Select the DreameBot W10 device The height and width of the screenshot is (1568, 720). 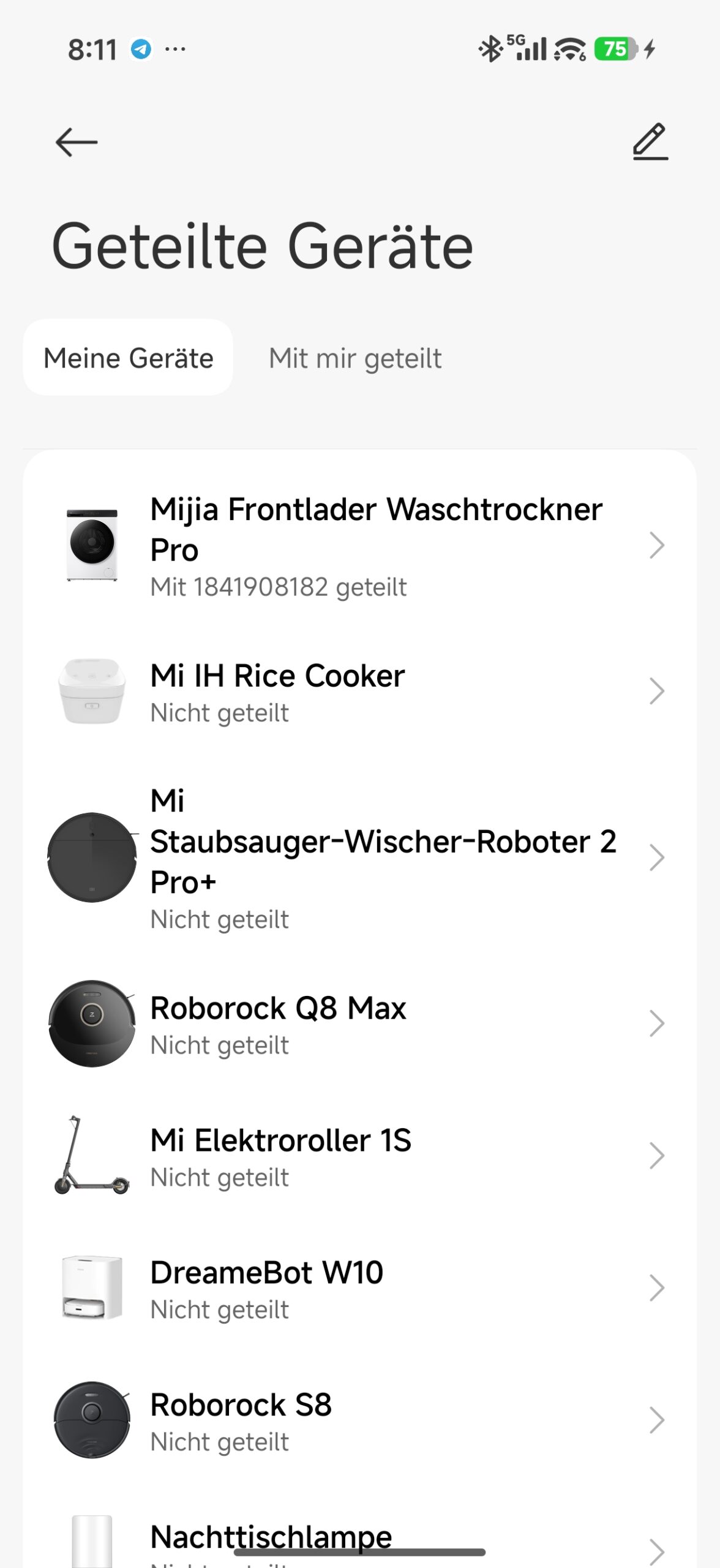pos(360,1289)
